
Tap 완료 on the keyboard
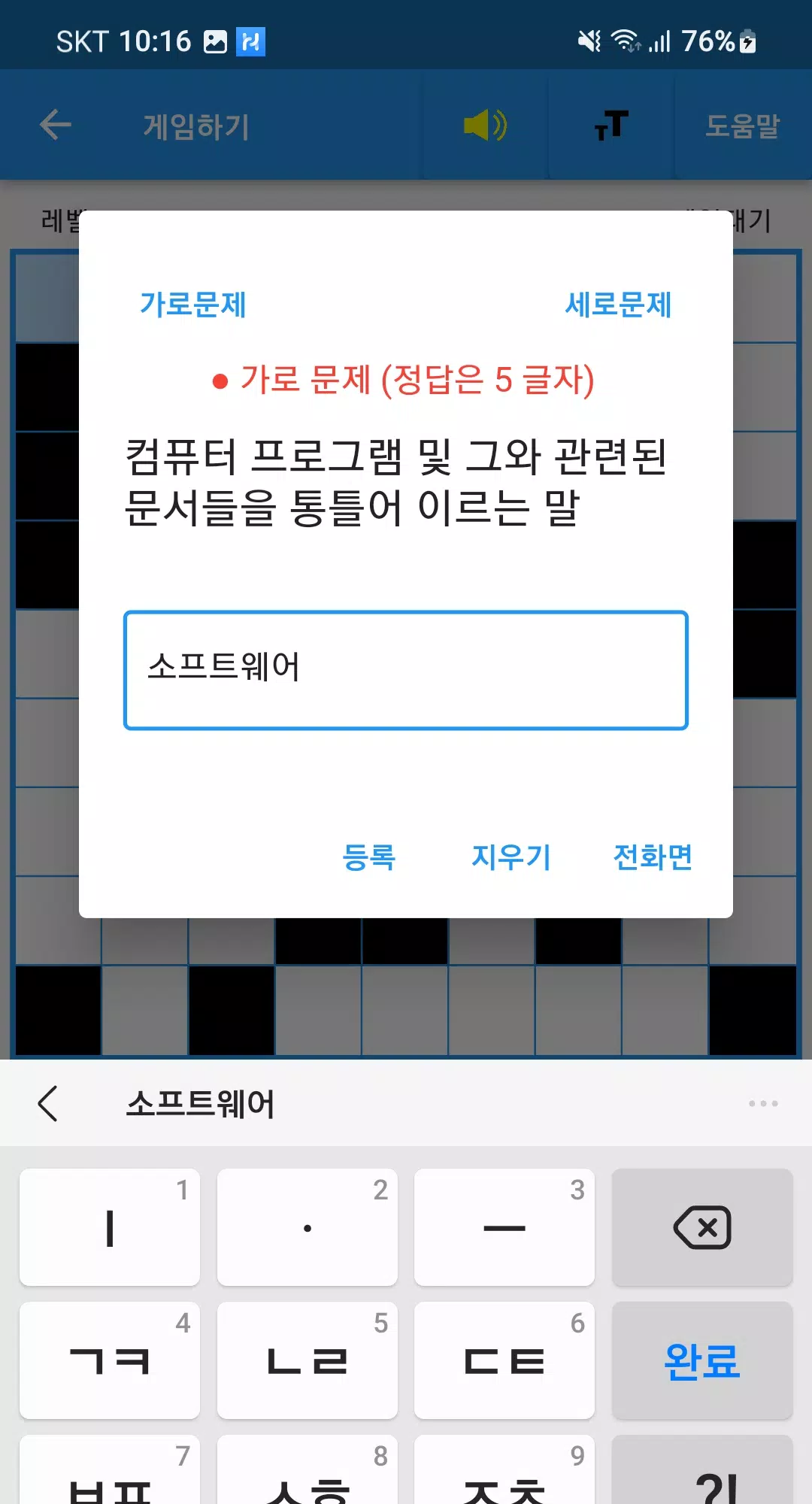point(702,1360)
